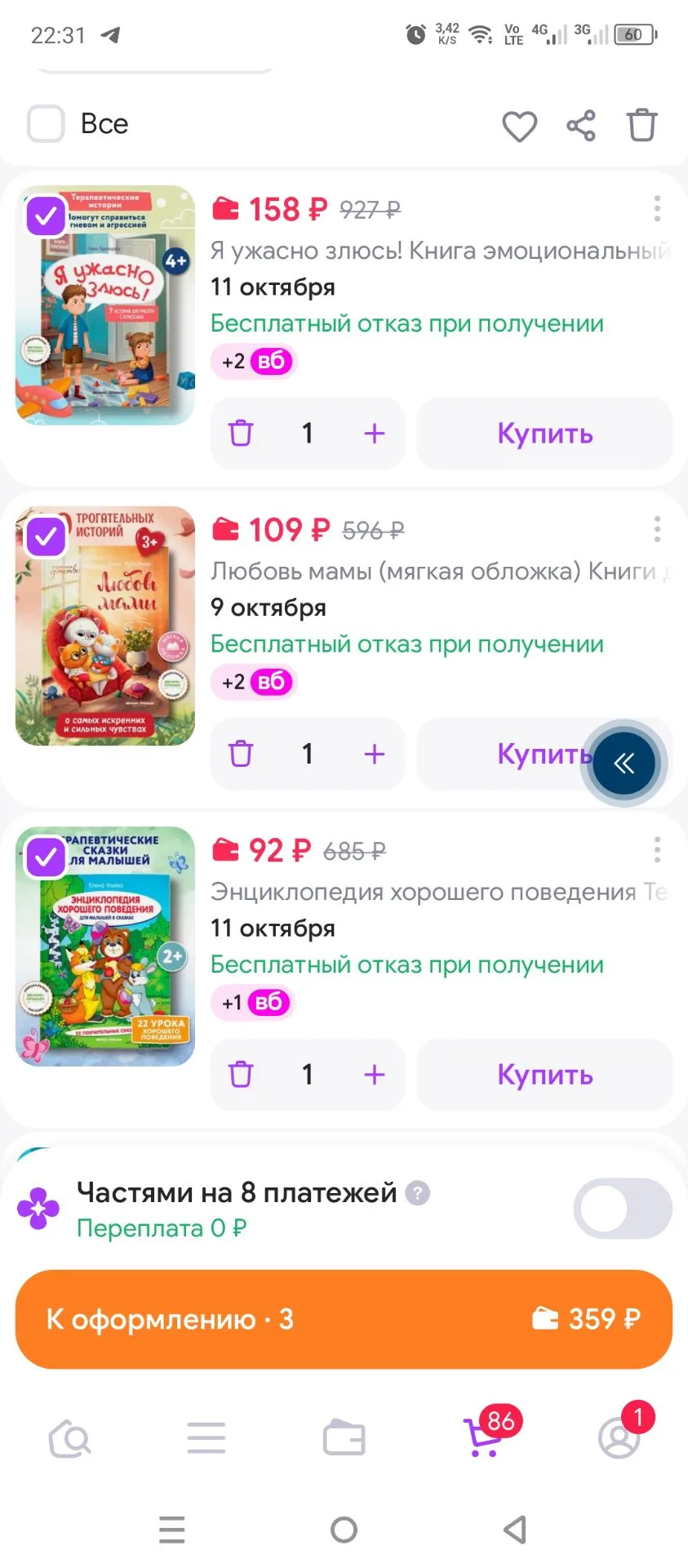Increase quantity of 'Я ужасно злюсь!' book
This screenshot has height=1568, width=688.
point(374,434)
